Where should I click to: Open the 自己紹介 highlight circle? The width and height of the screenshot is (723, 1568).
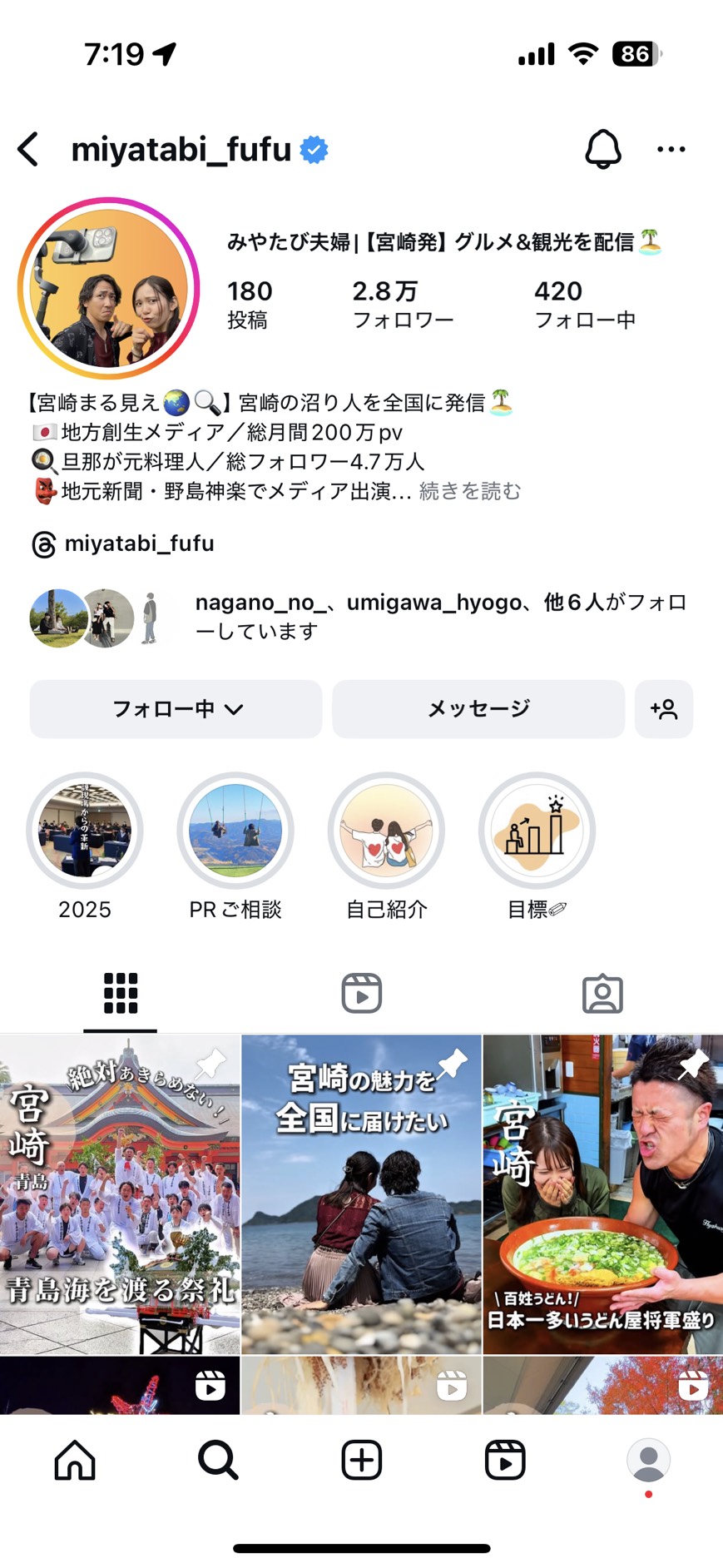pyautogui.click(x=386, y=830)
